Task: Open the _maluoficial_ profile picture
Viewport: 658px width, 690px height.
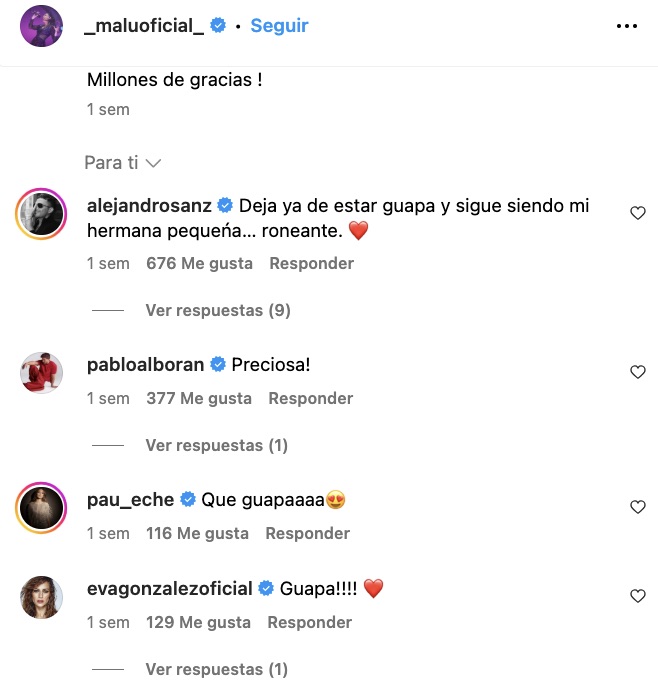Action: [41, 26]
